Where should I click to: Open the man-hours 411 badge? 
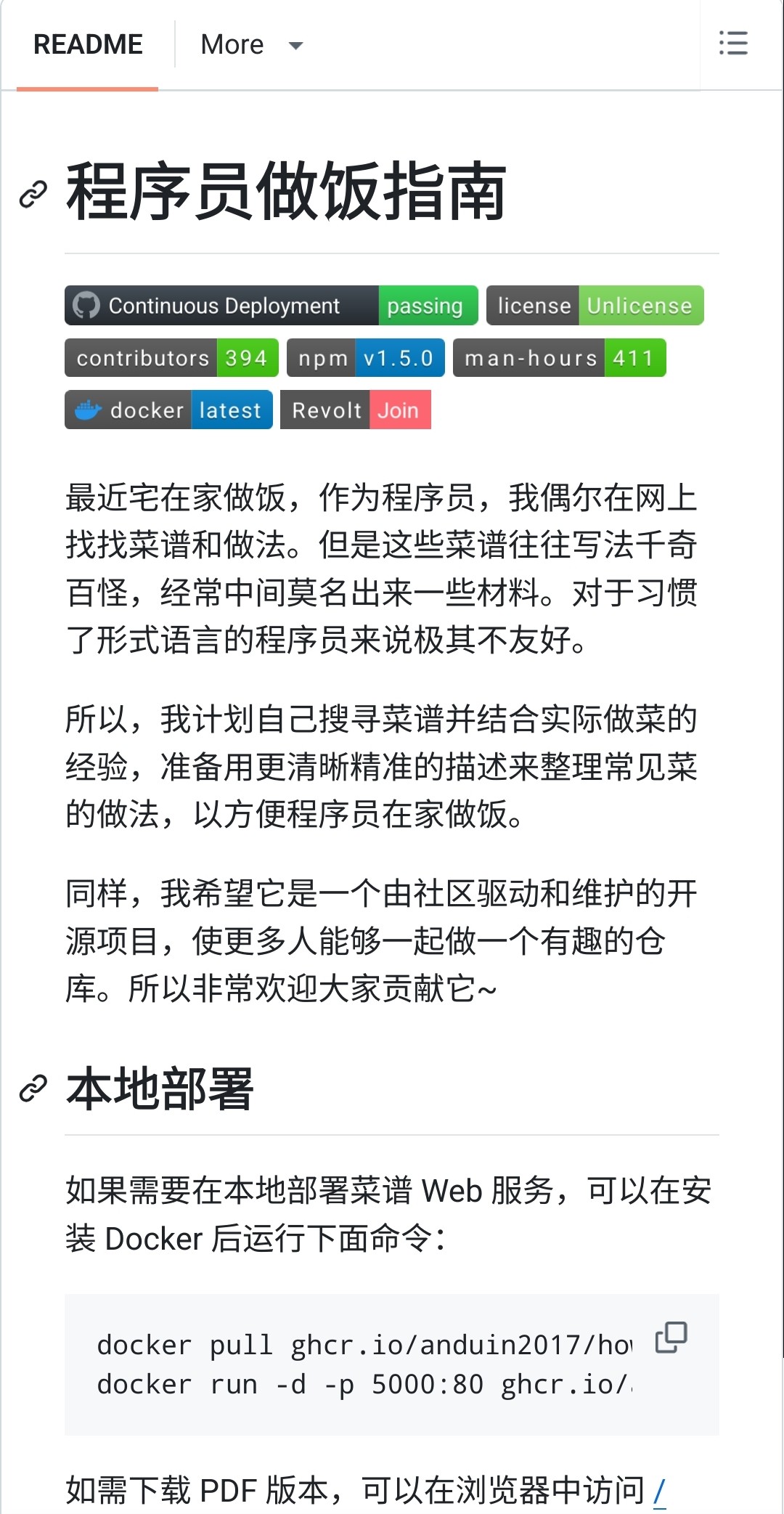(560, 358)
